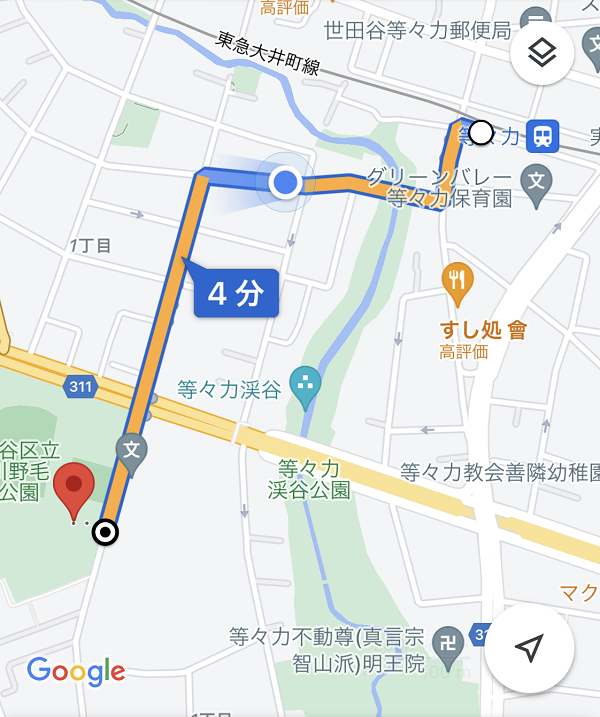Viewport: 600px width, 717px height.
Task: Tap the compass location arrow button
Action: (x=530, y=648)
